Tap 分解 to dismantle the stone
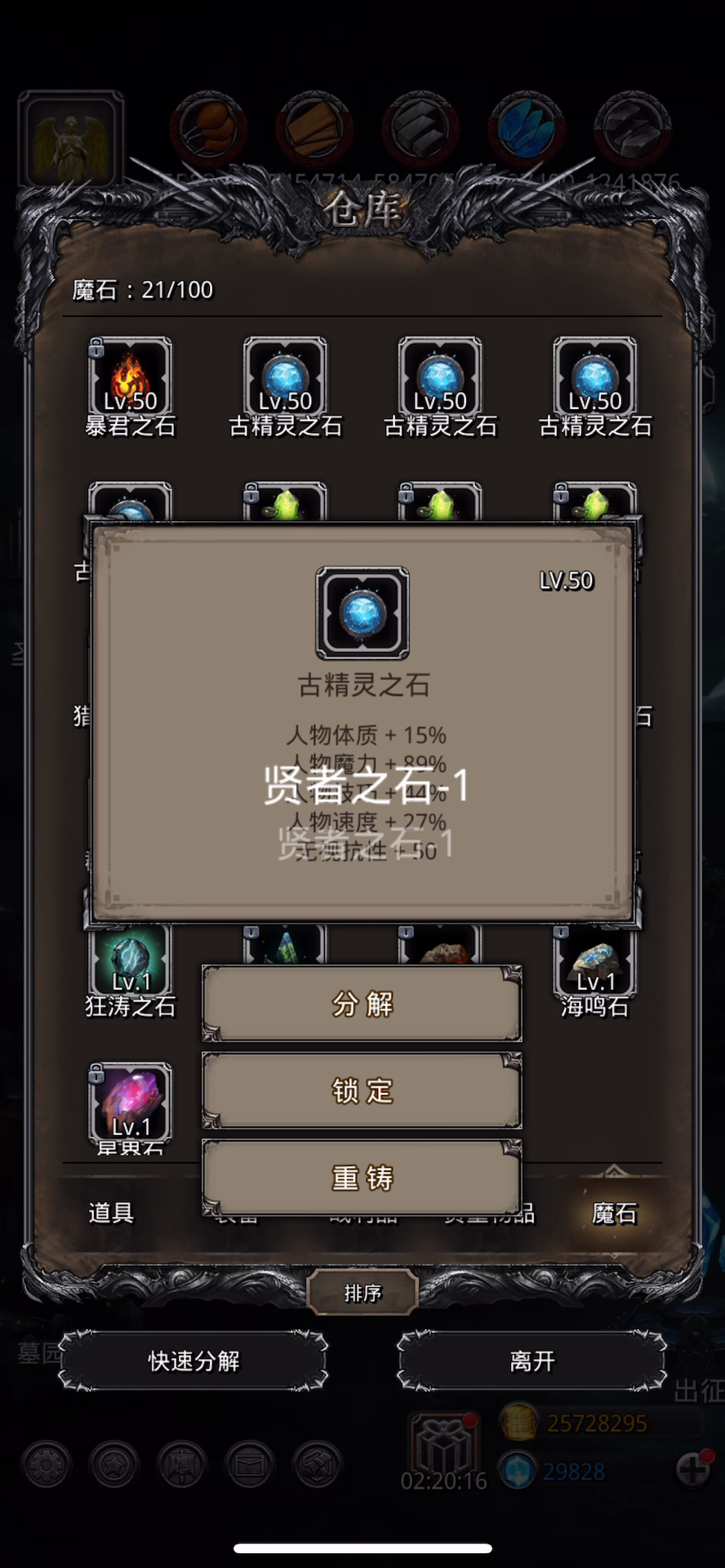 [x=362, y=1003]
